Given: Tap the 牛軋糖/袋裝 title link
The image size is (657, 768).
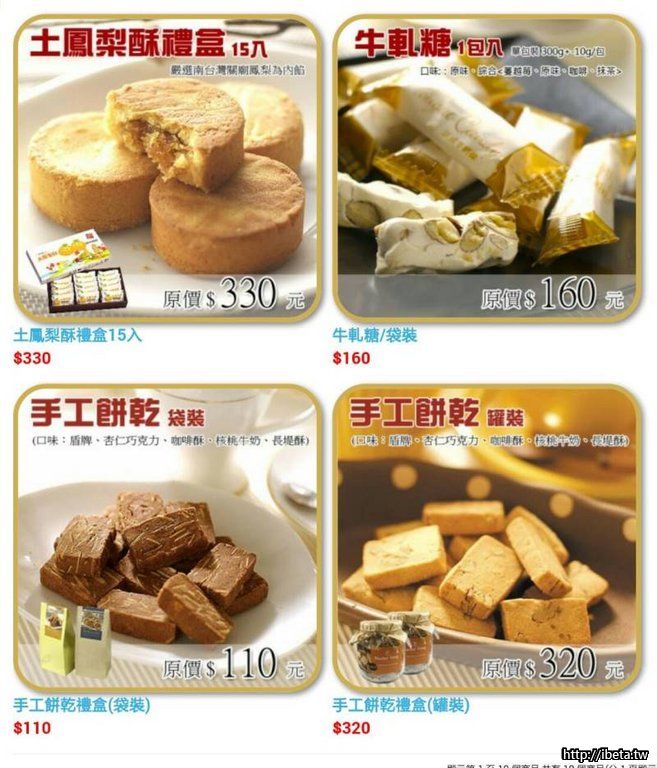Looking at the screenshot, I should (375, 335).
